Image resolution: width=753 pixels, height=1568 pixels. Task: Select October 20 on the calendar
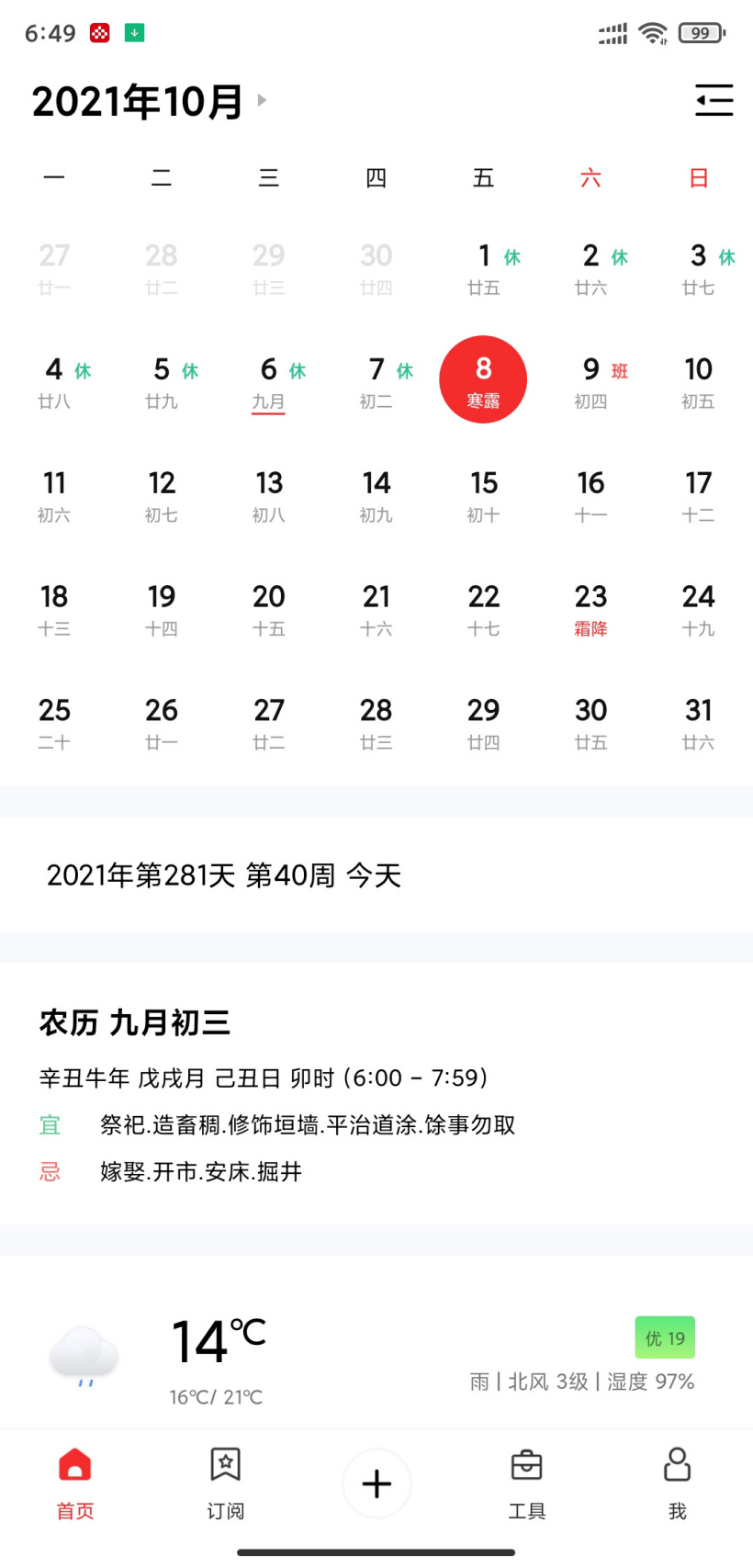[269, 608]
